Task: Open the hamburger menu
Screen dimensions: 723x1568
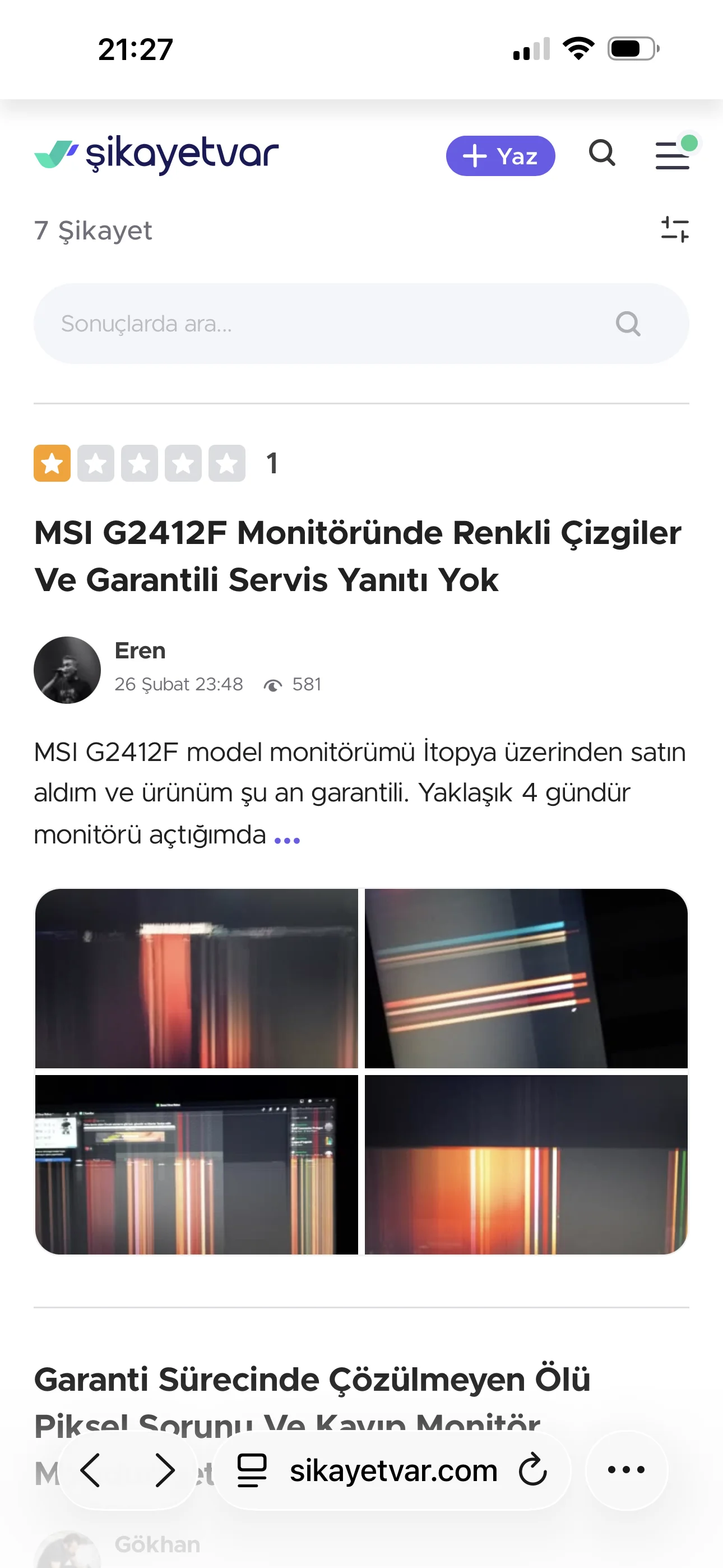Action: pyautogui.click(x=673, y=155)
